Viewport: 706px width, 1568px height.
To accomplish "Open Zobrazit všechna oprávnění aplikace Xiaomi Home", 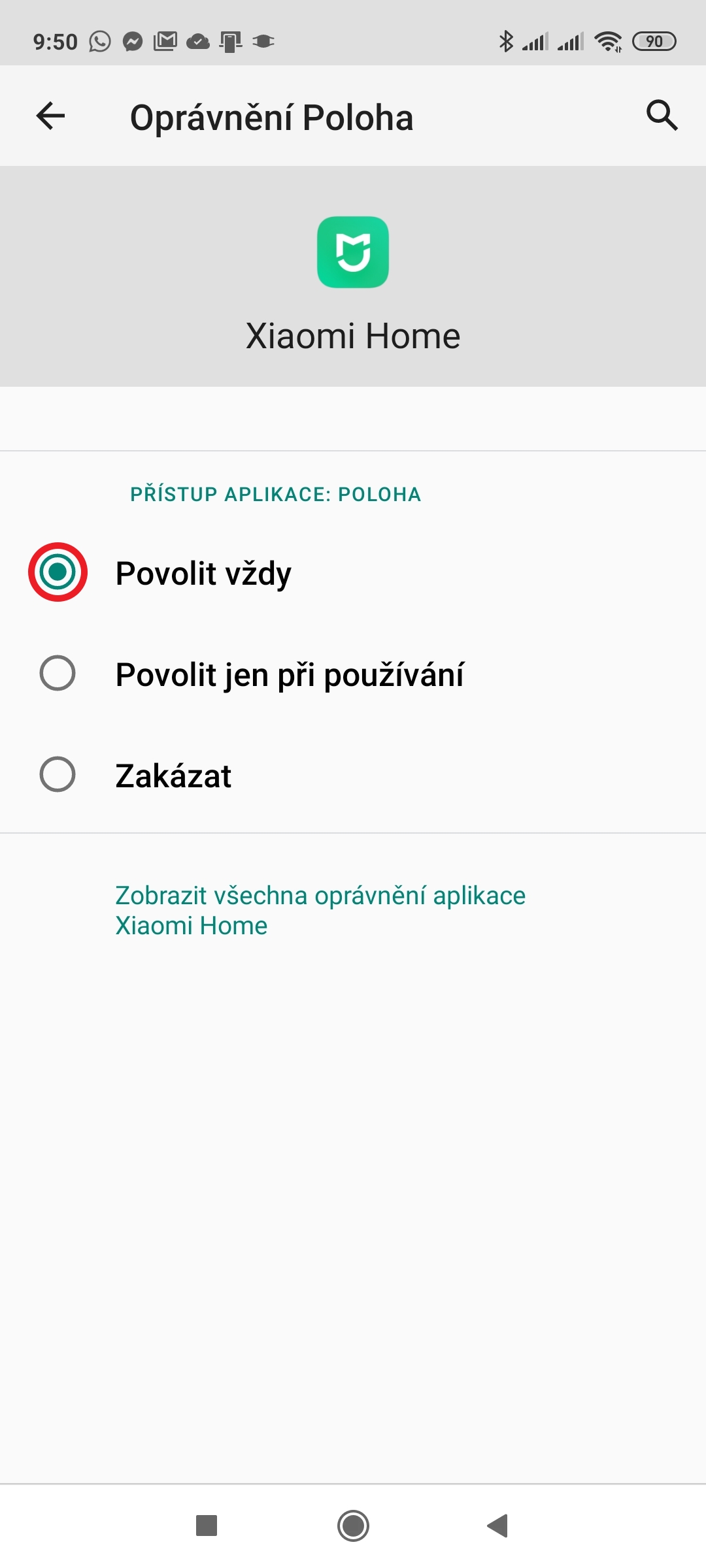I will [320, 910].
